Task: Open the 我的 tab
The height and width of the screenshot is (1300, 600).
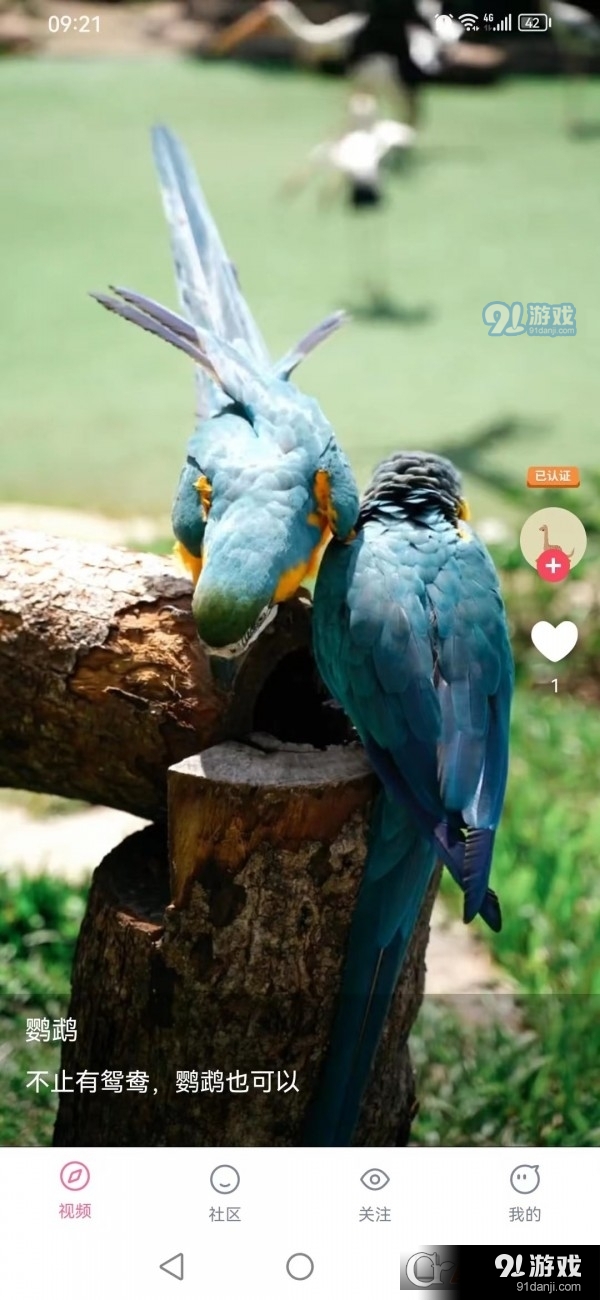Action: (524, 1192)
